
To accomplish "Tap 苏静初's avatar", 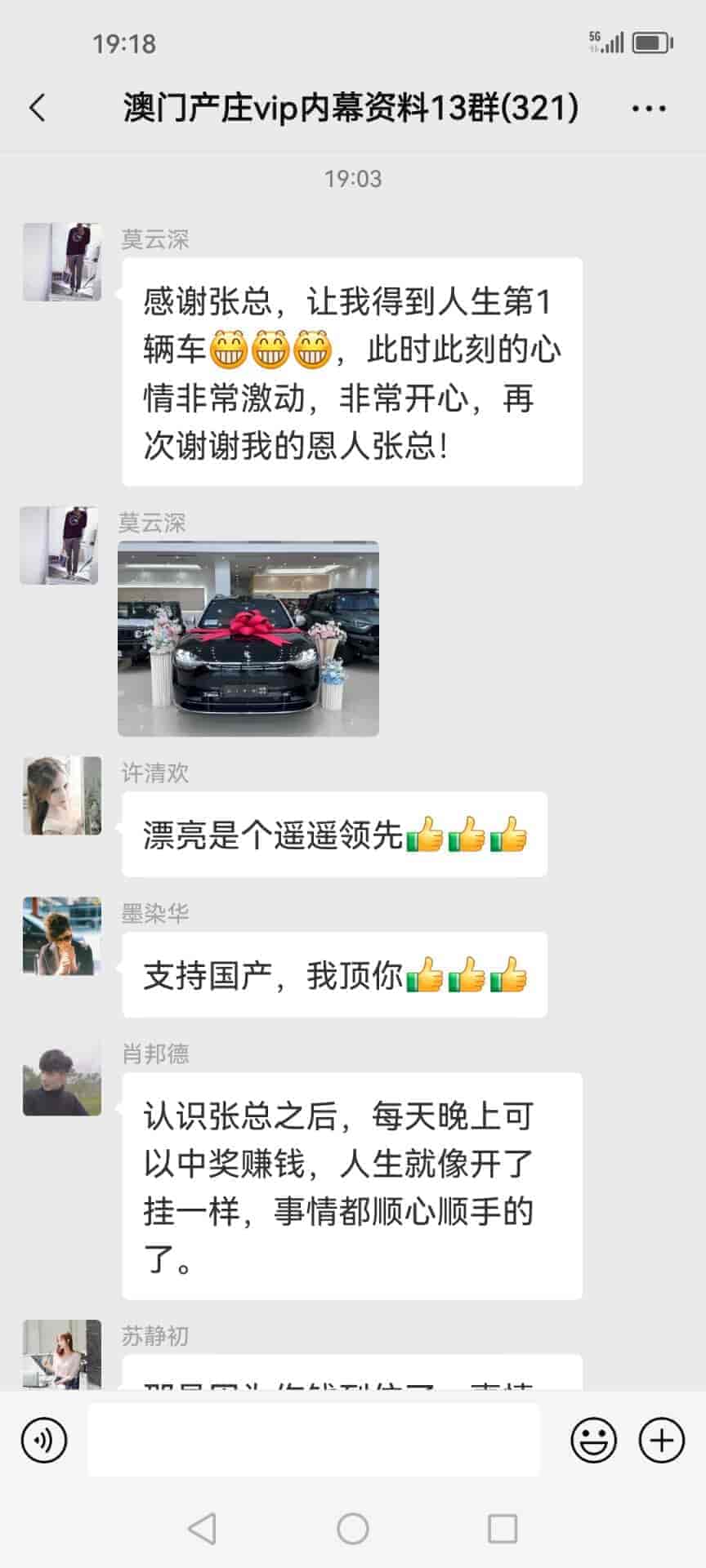I will click(x=62, y=1354).
